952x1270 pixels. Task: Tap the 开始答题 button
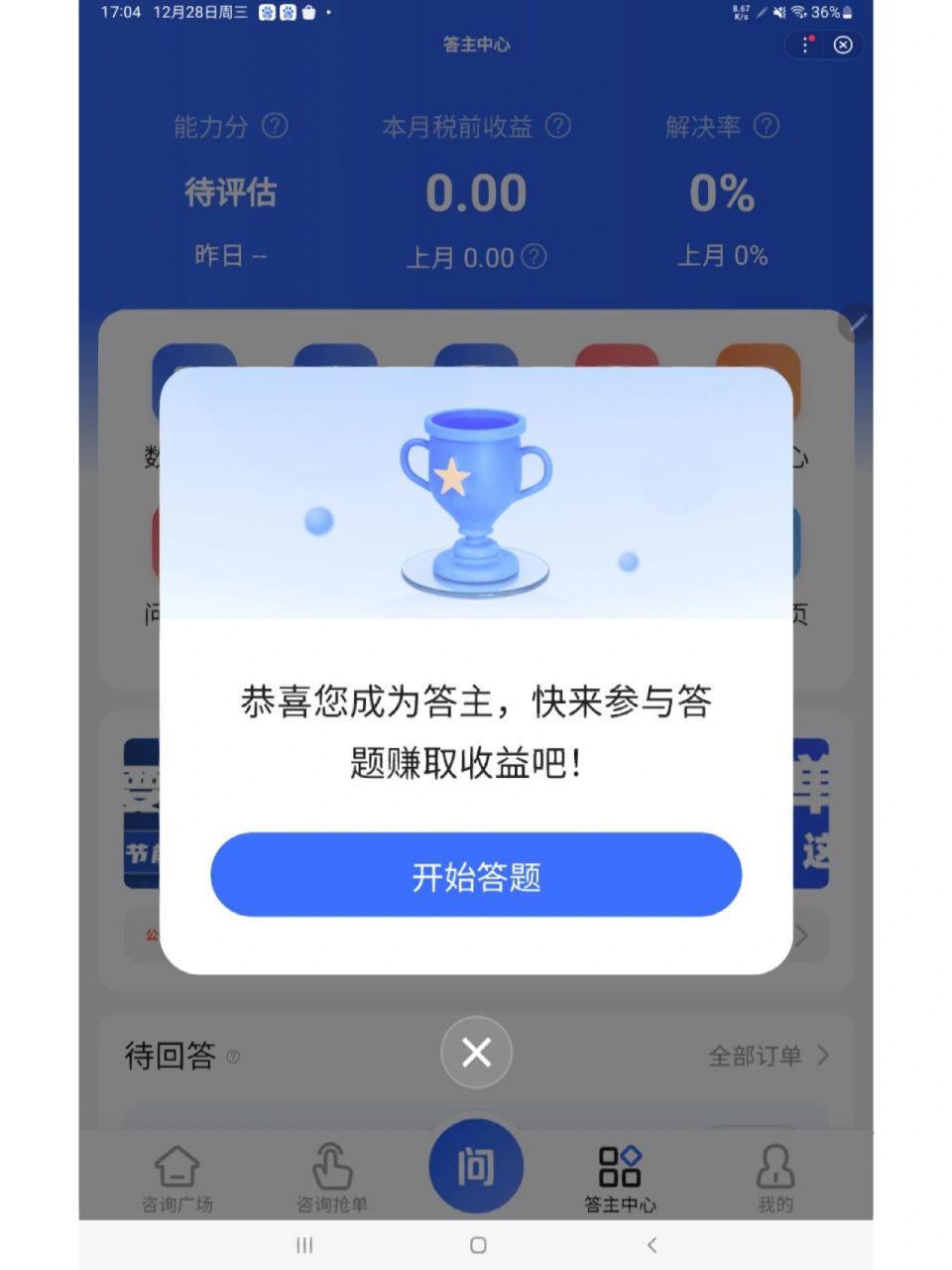click(476, 874)
